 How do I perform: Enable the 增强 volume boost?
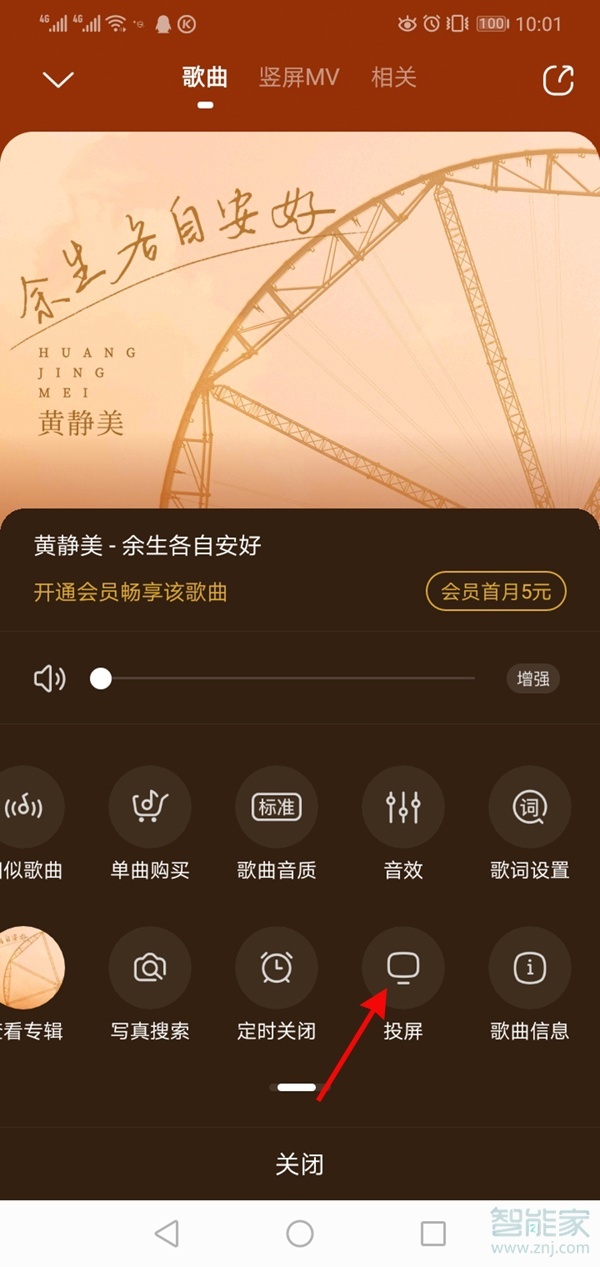coord(532,679)
